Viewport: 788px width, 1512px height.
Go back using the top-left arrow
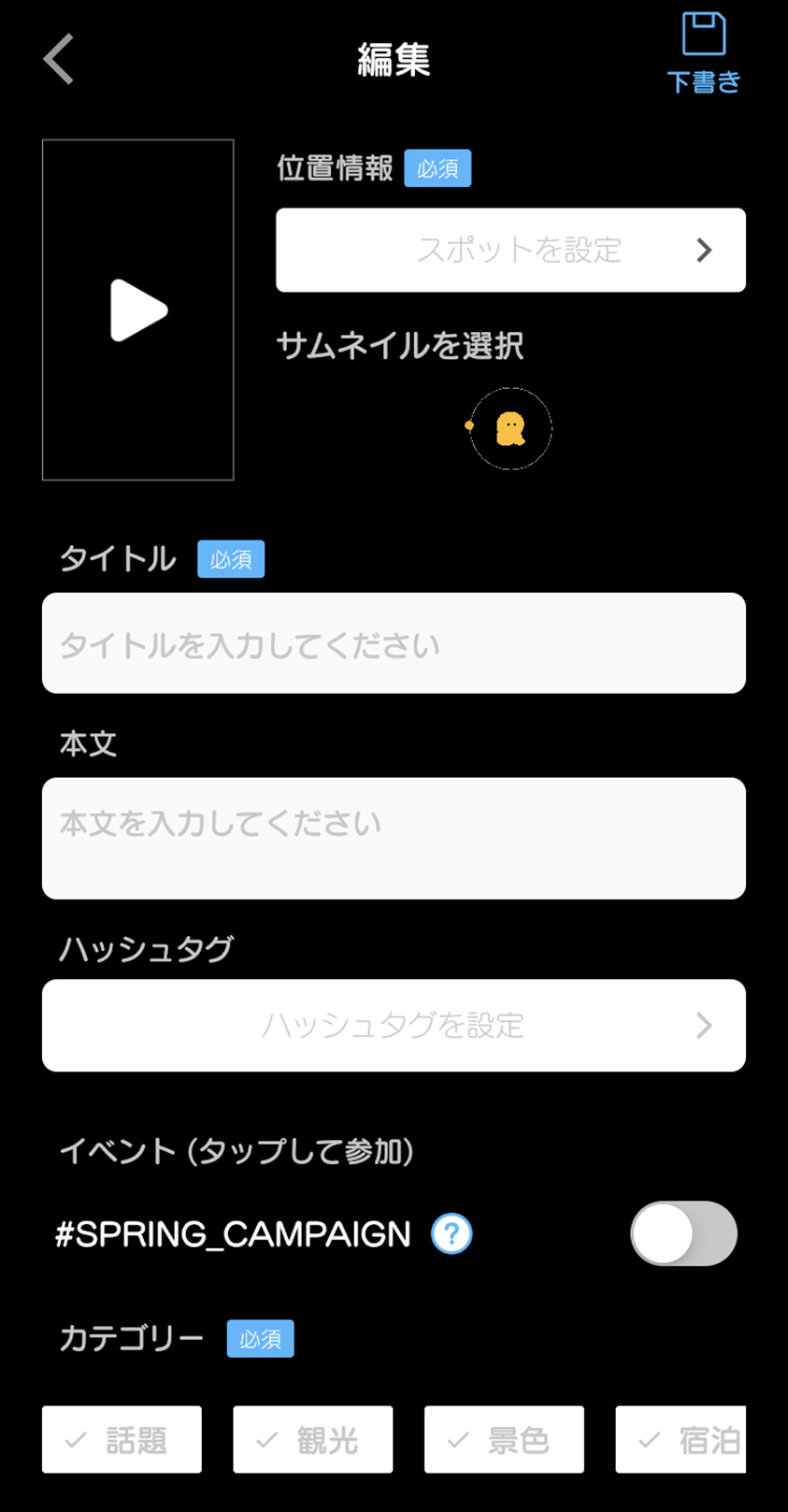[58, 59]
